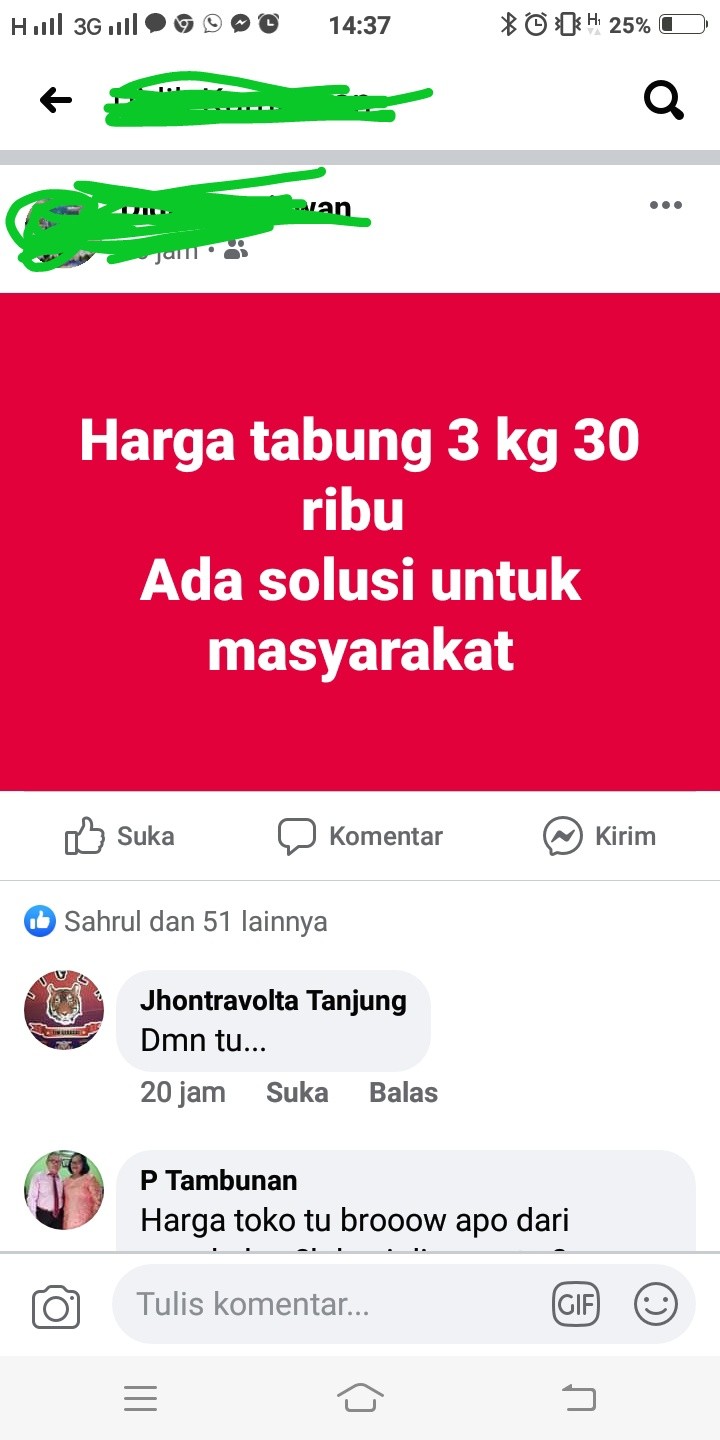Screen dimensions: 720x1440
Task: Open the post's three-dot options menu
Action: 665,206
